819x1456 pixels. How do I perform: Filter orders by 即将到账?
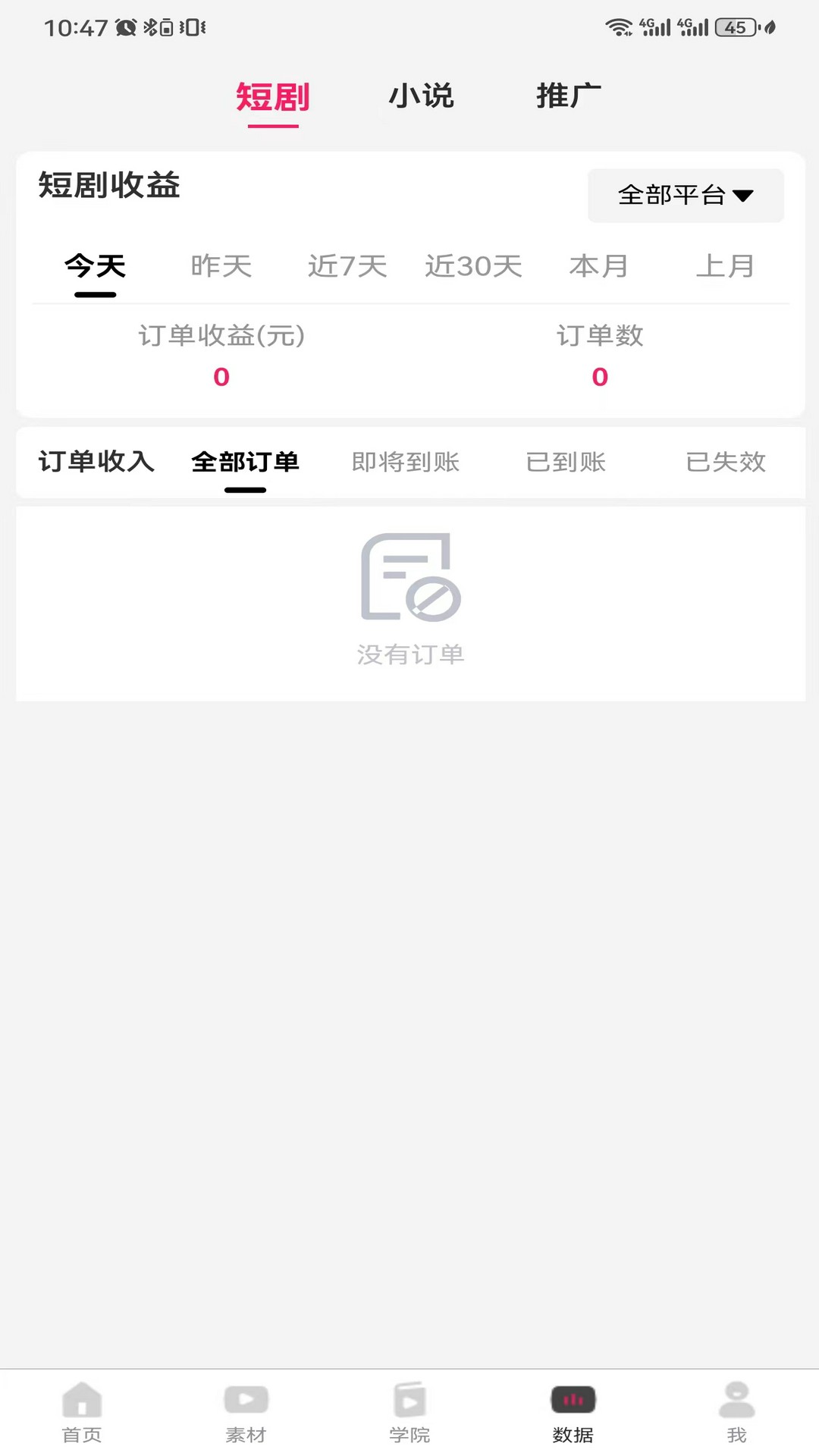[x=406, y=462]
